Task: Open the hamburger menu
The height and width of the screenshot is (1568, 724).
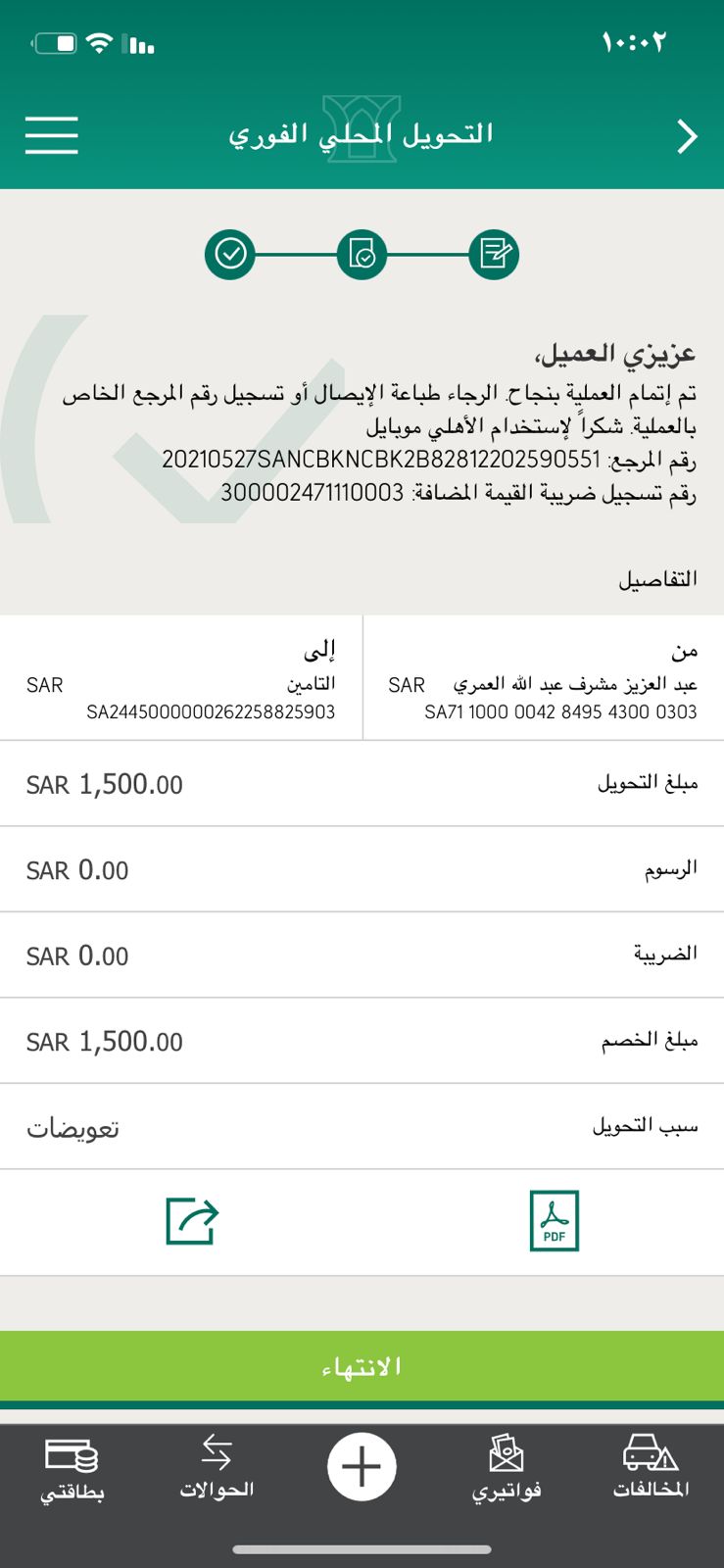Action: point(52,134)
